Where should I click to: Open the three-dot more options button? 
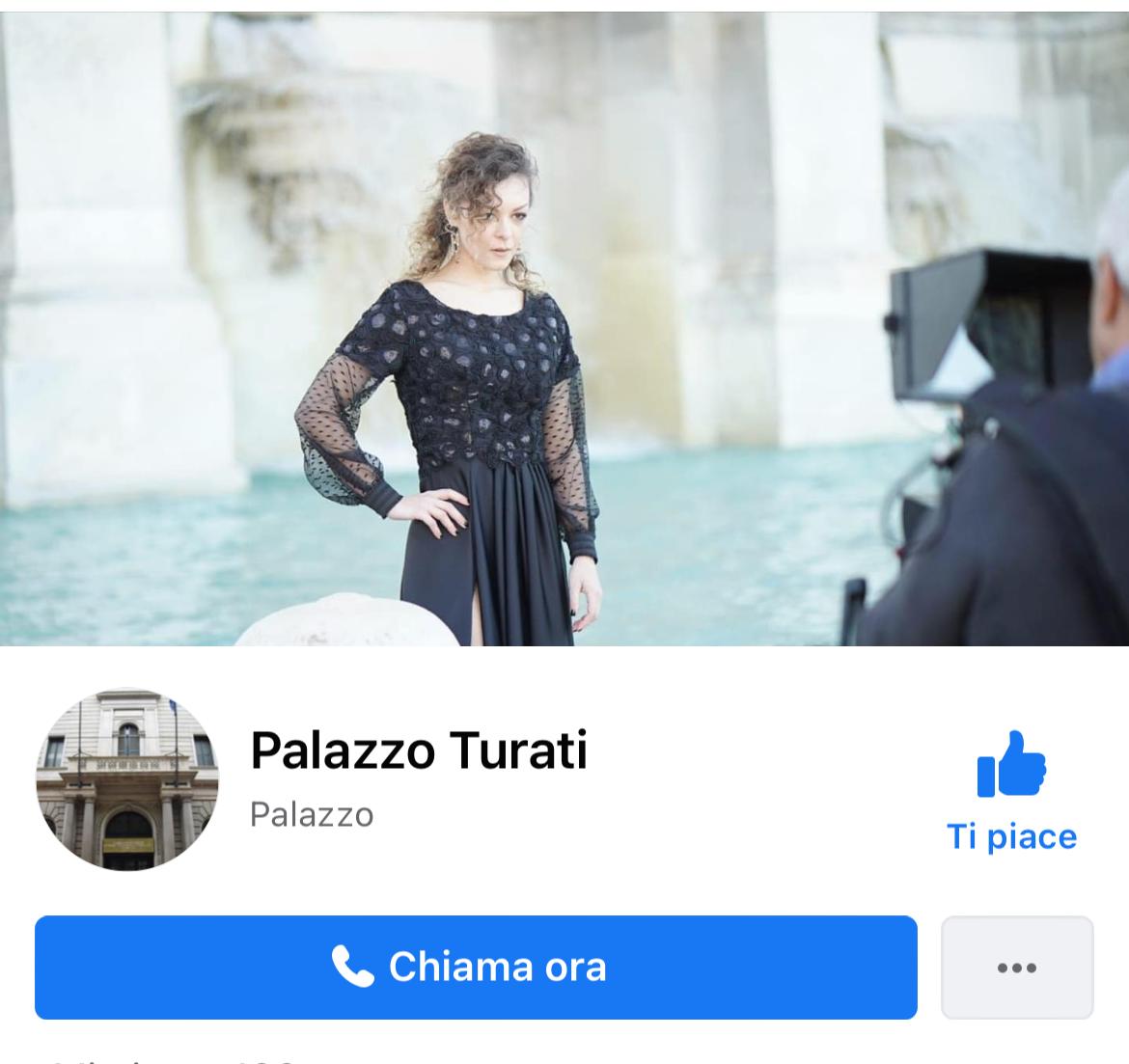click(x=1017, y=967)
